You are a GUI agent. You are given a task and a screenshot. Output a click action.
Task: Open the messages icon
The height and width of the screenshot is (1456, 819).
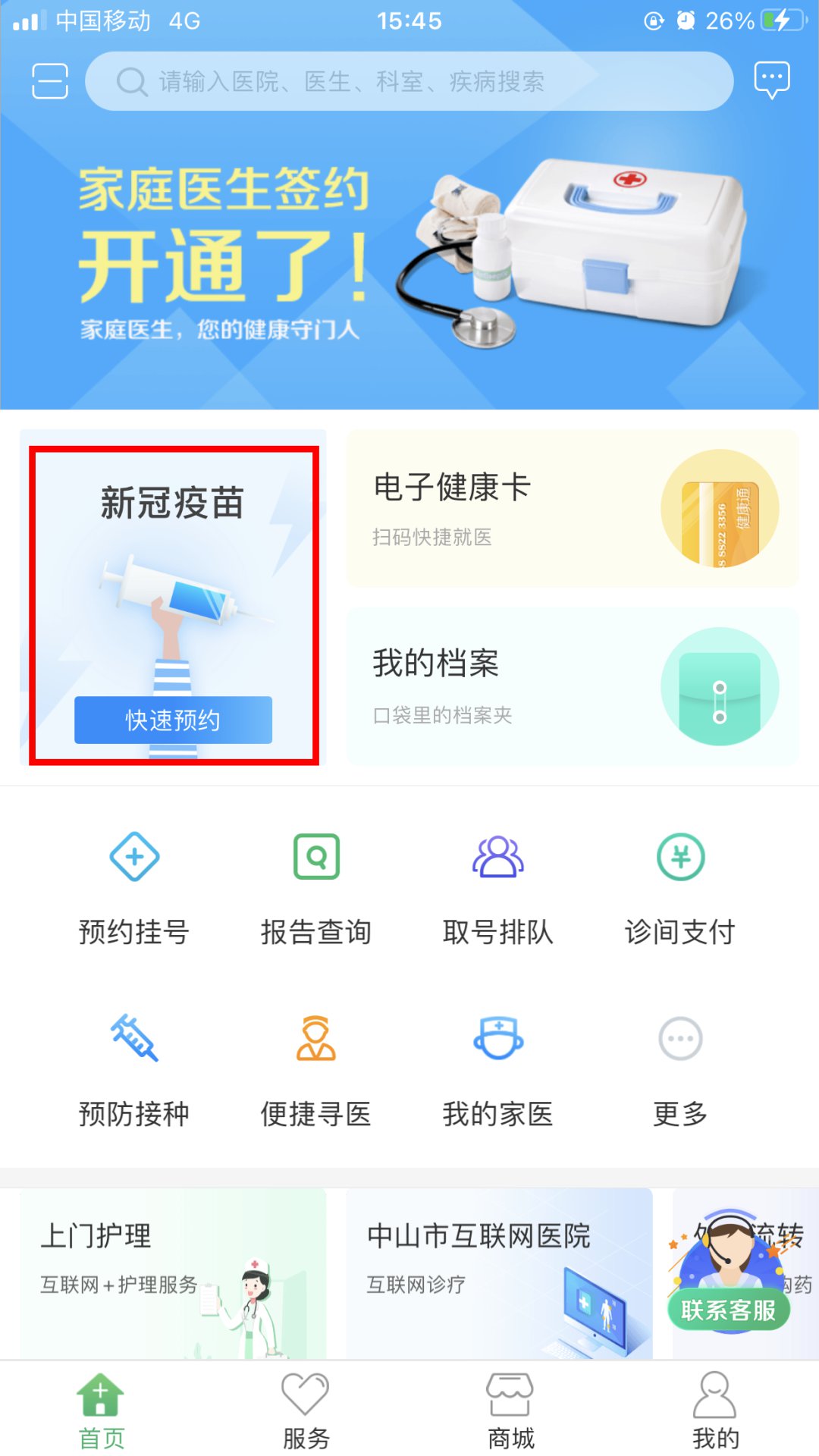(x=772, y=80)
